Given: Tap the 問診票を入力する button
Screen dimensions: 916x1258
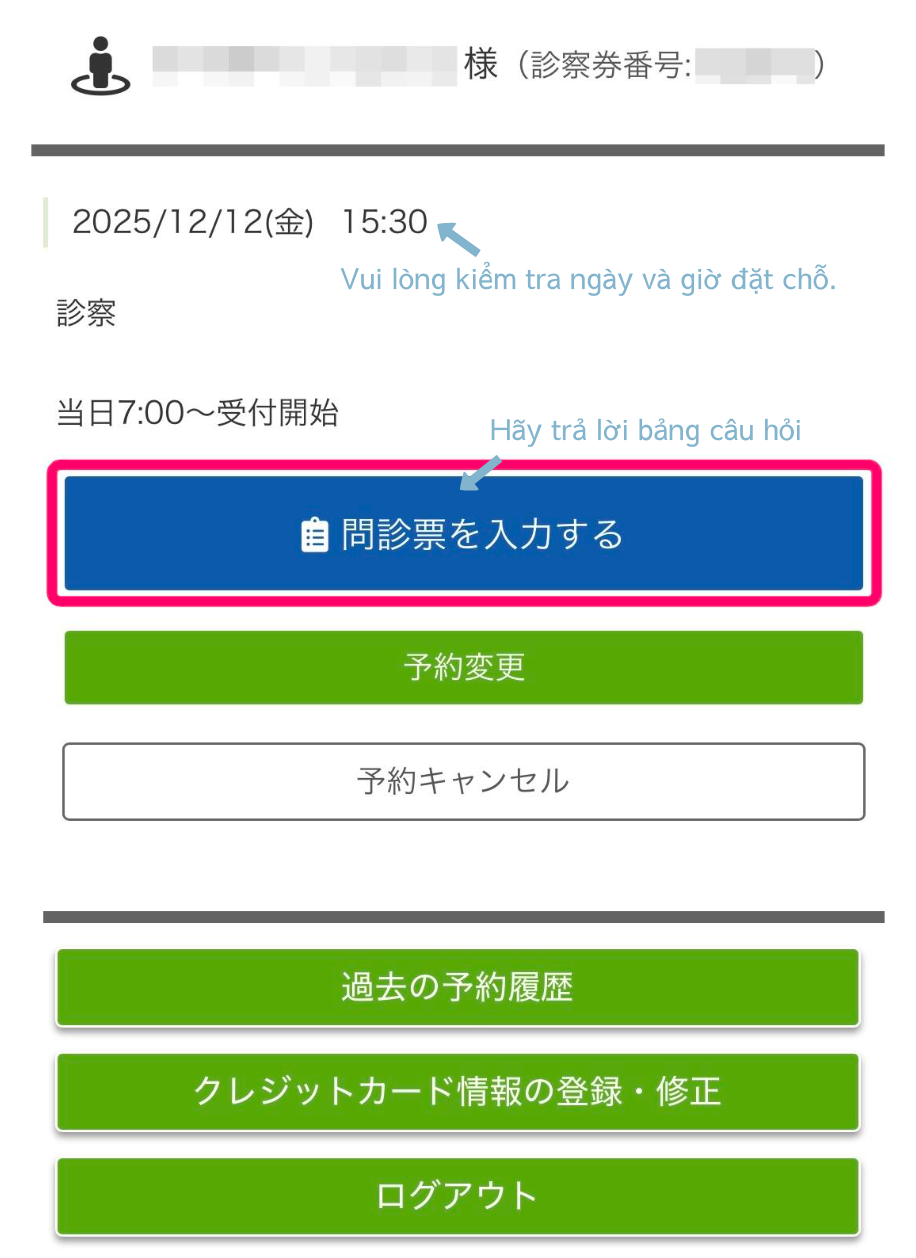Looking at the screenshot, I should pos(463,533).
